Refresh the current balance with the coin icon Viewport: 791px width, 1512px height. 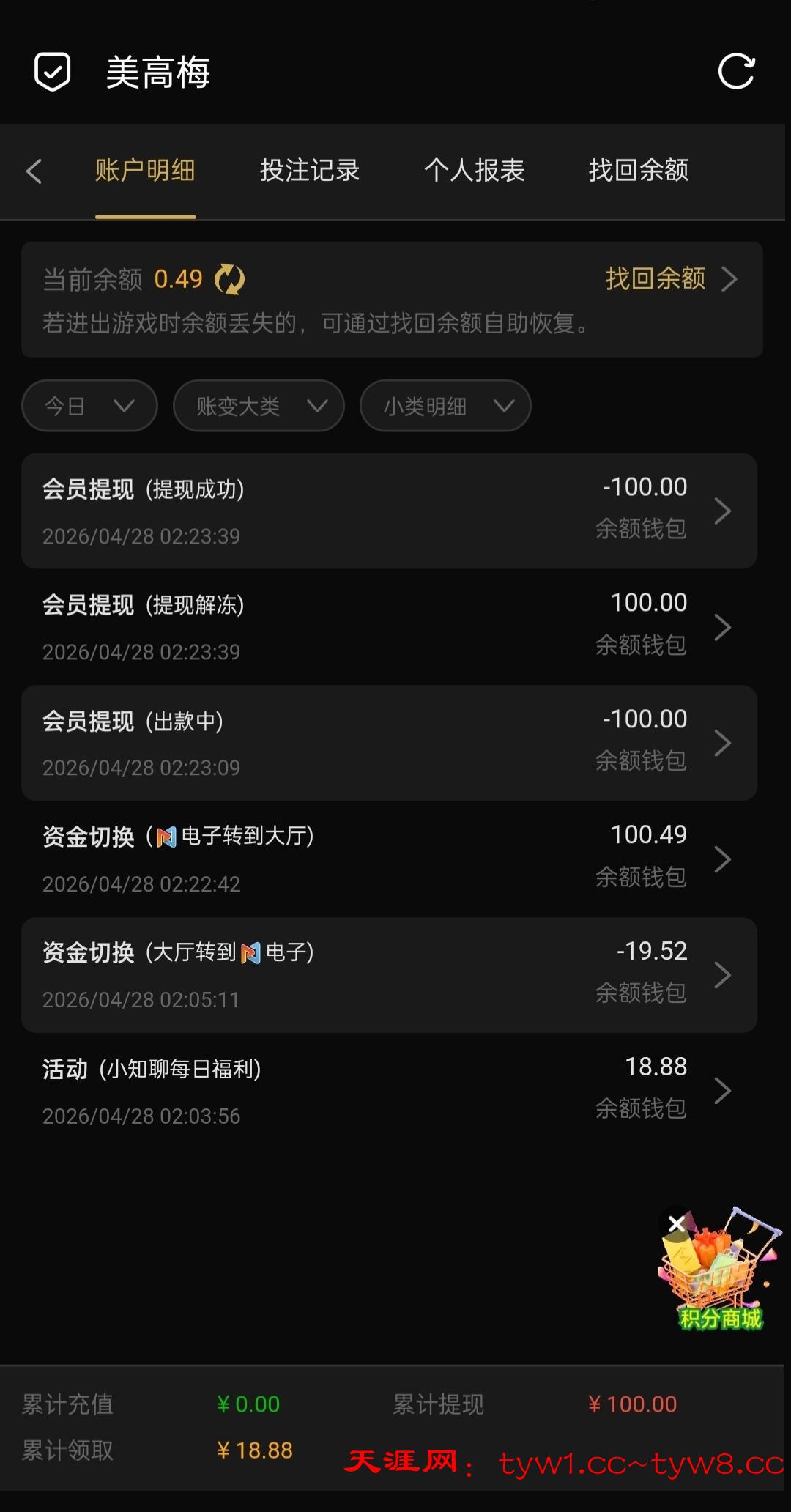click(229, 280)
